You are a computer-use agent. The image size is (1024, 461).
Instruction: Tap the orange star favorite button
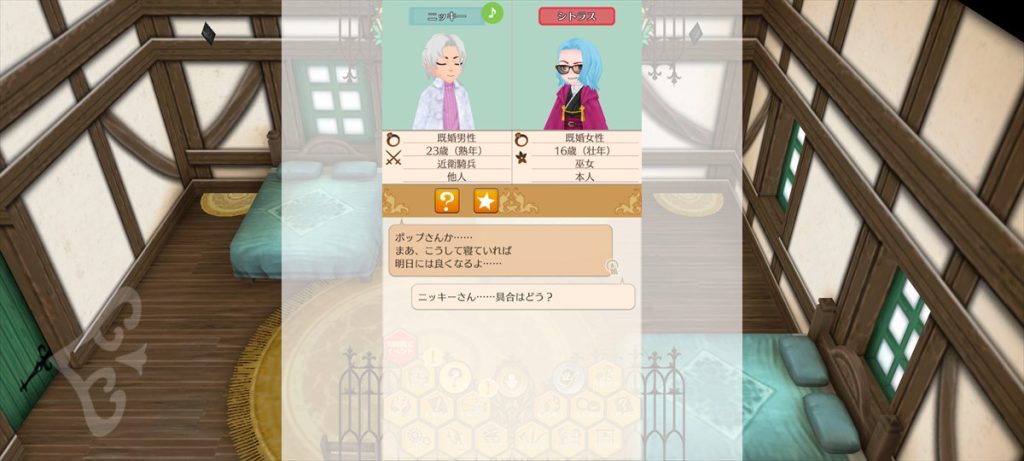click(486, 201)
